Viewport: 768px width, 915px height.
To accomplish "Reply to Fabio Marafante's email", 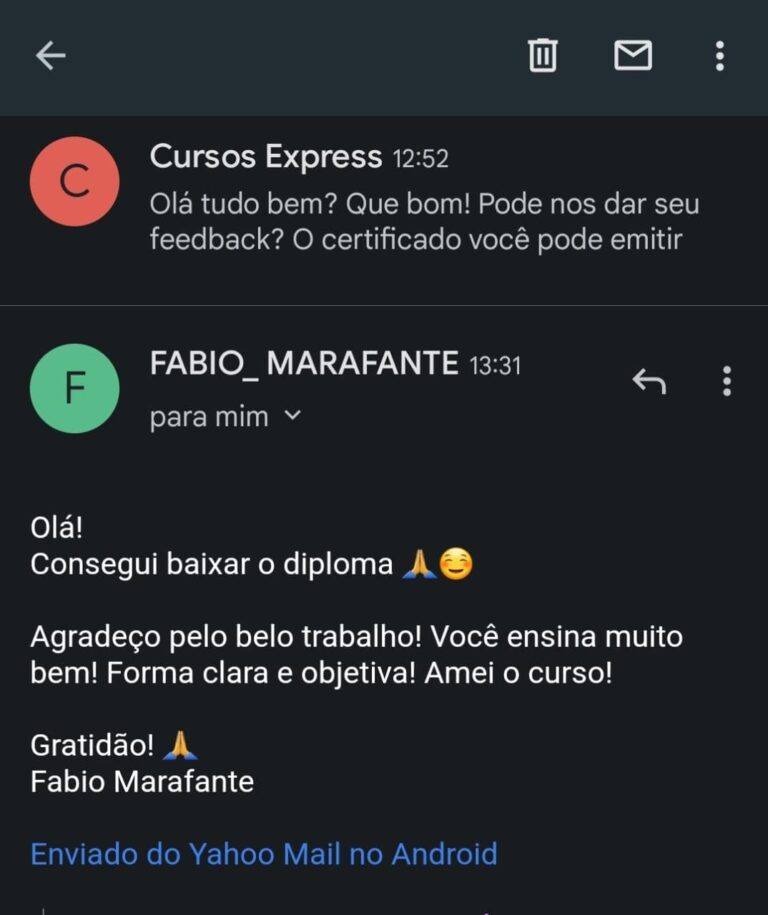I will (649, 380).
